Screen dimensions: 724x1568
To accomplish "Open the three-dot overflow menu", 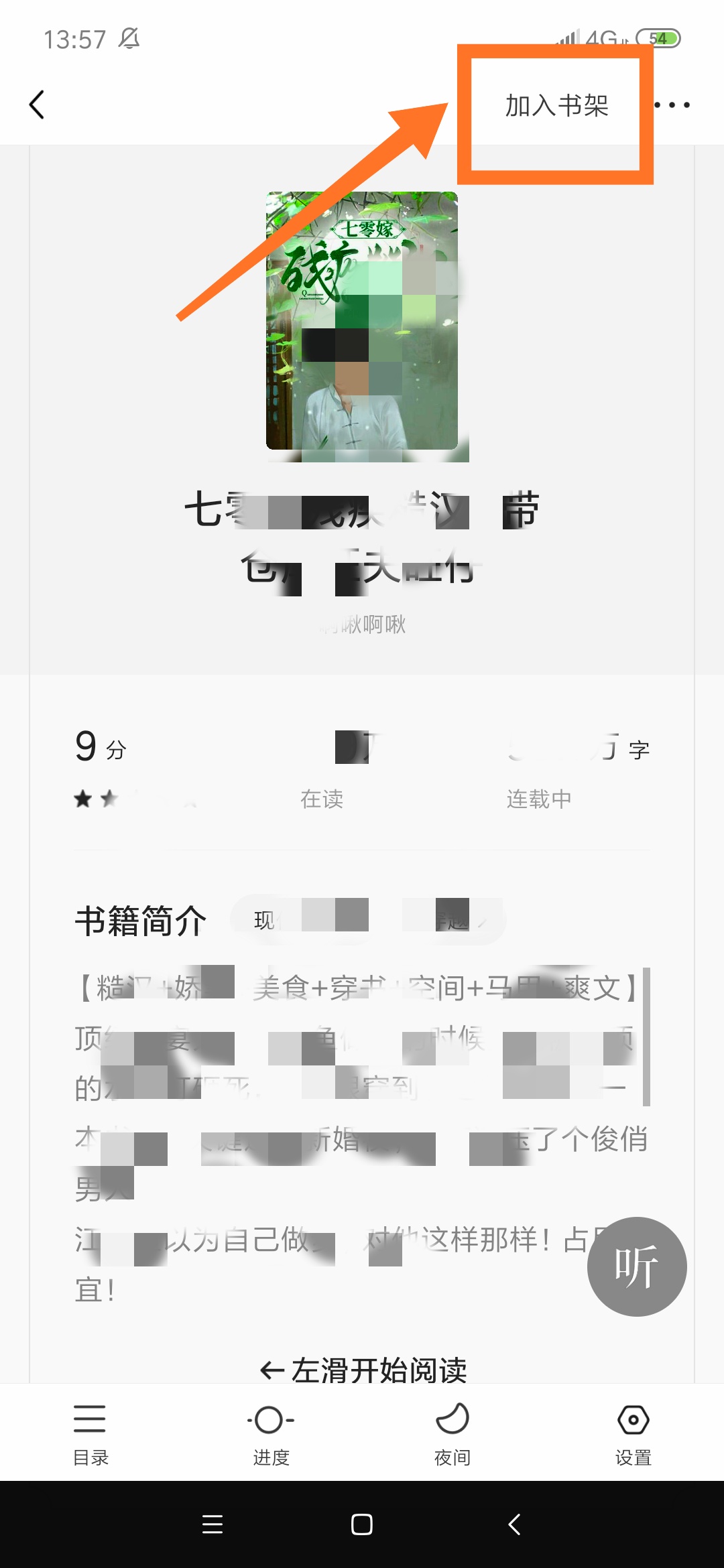I will pyautogui.click(x=672, y=105).
